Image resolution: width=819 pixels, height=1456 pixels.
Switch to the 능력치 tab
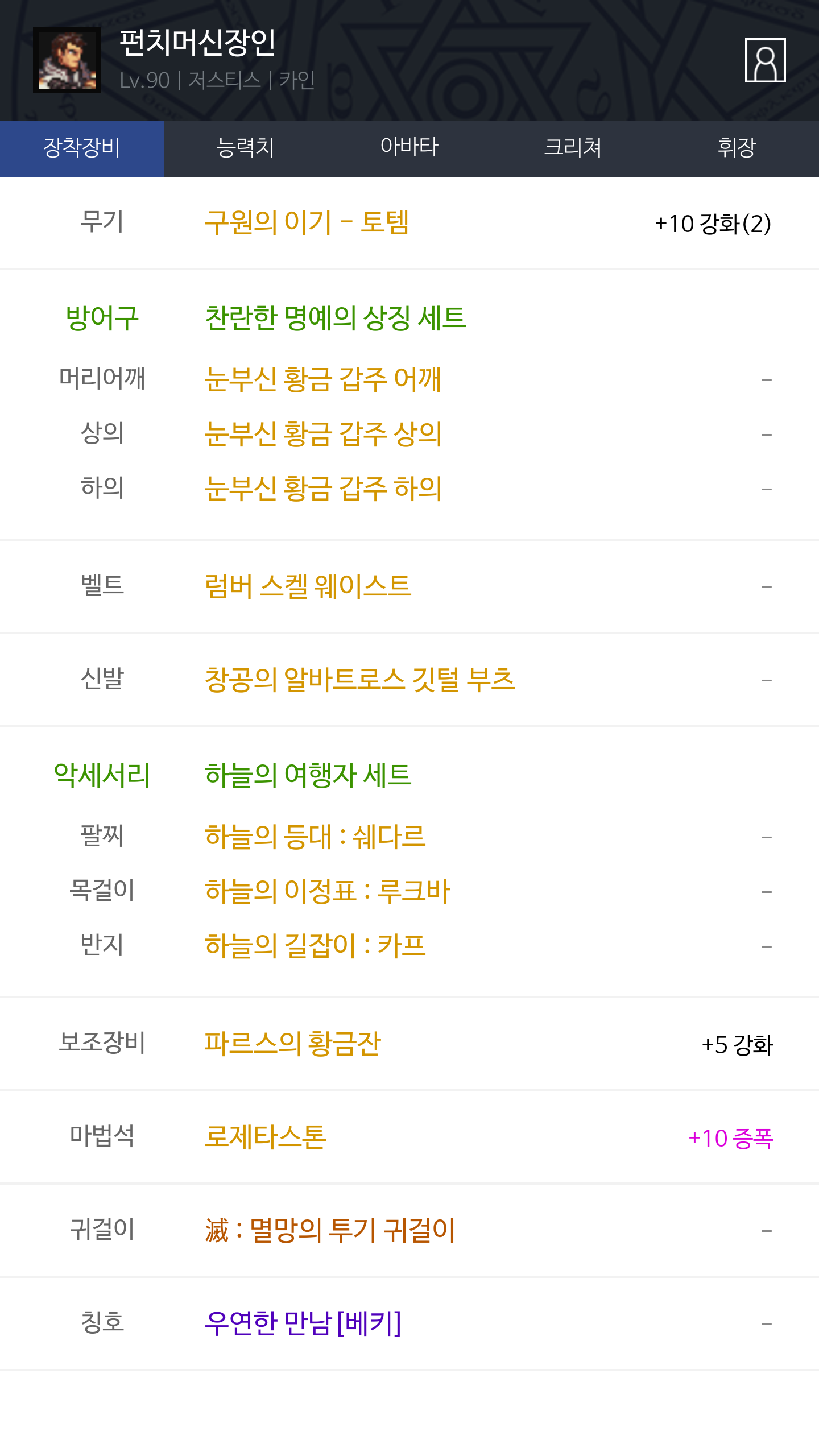[246, 148]
